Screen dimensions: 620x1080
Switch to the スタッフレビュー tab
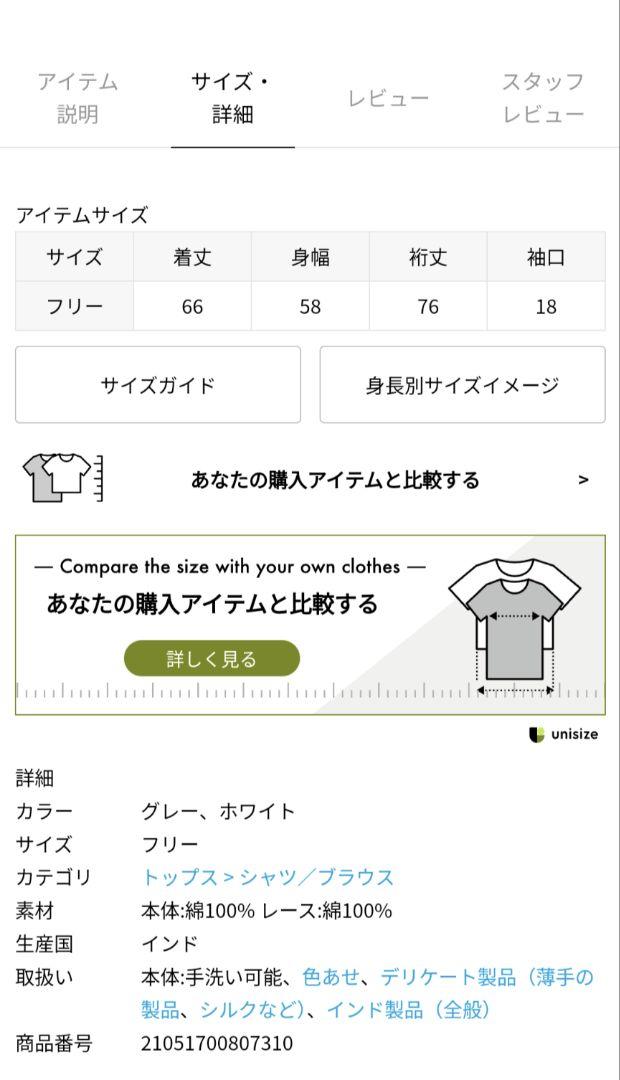coord(542,98)
